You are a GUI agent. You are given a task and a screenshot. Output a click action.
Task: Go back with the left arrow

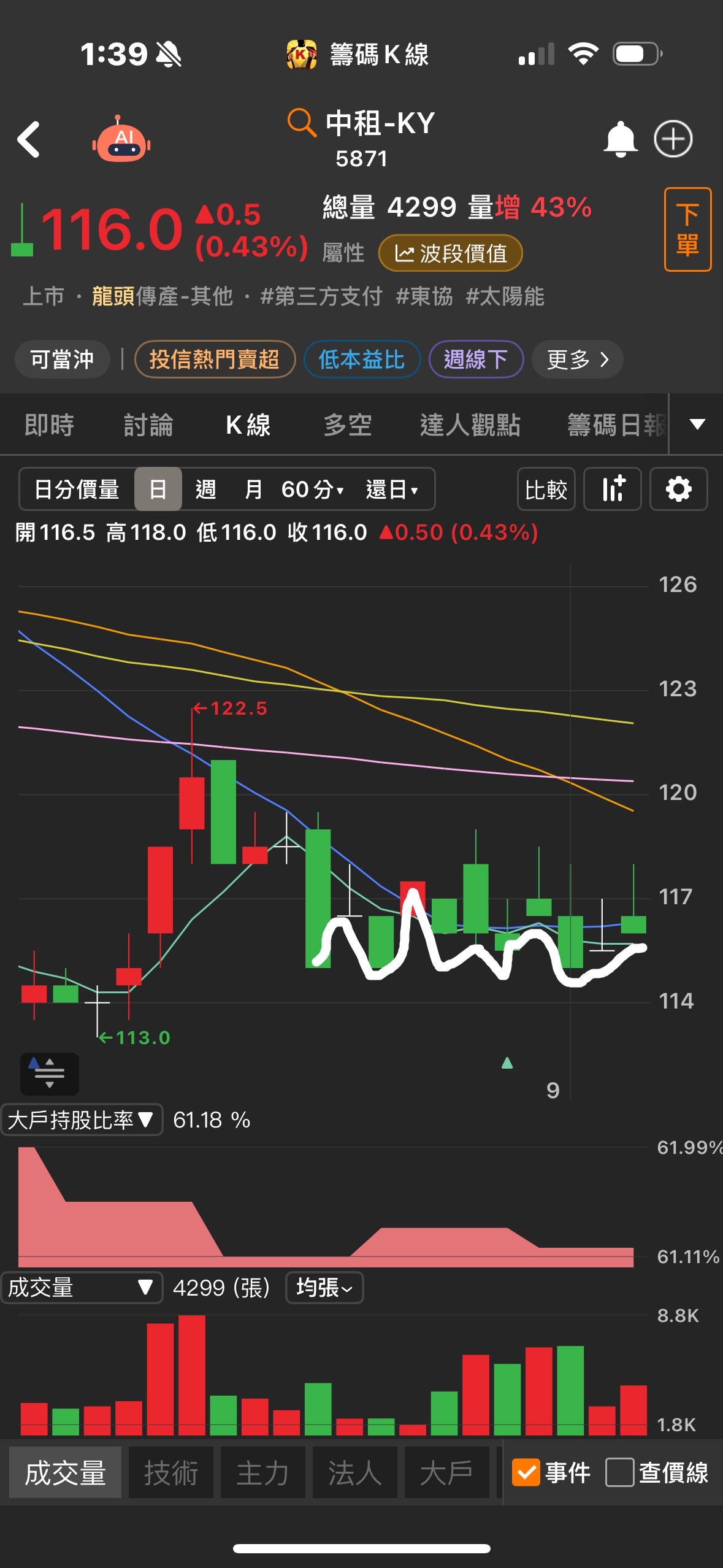click(x=29, y=140)
